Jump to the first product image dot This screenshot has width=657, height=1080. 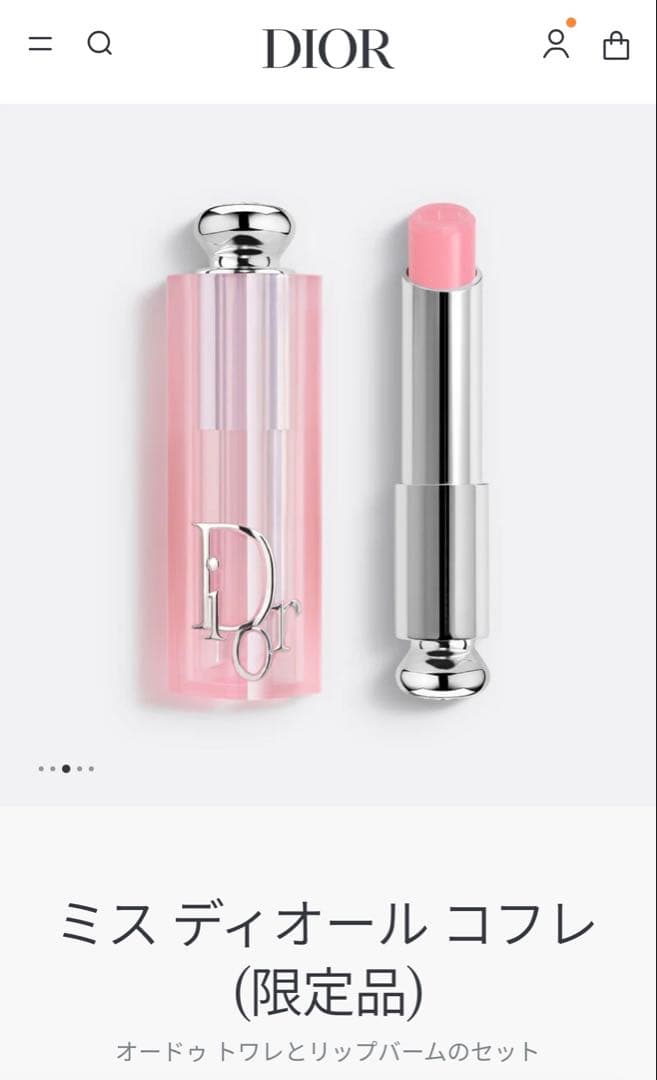(41, 769)
